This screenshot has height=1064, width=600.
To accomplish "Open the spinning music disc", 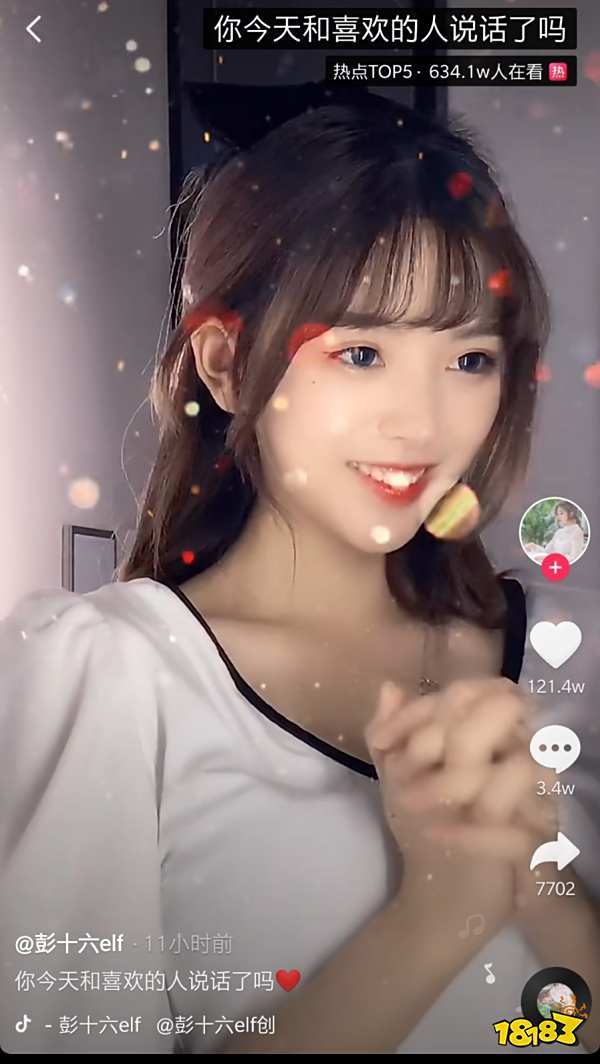I will pyautogui.click(x=555, y=1000).
